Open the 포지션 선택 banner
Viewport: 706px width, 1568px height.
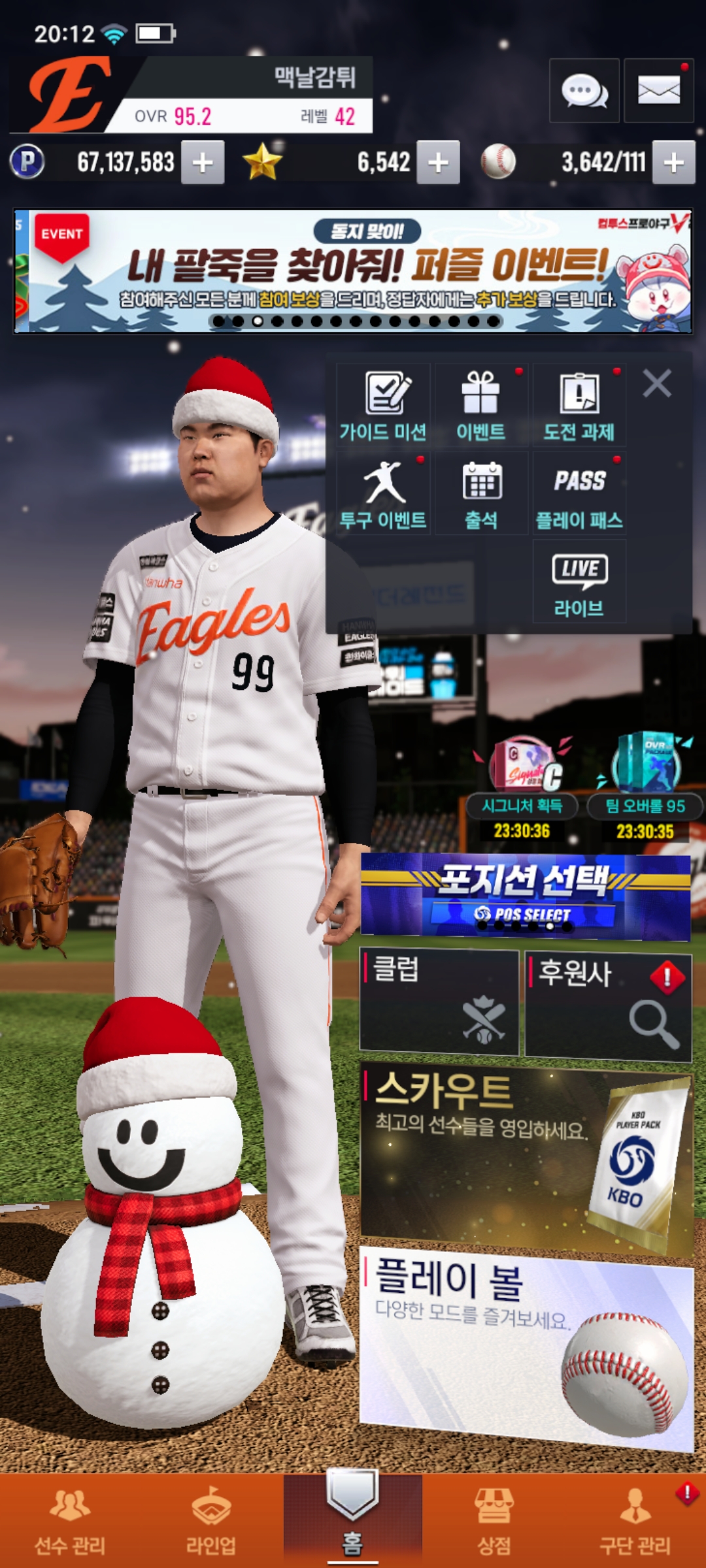[x=526, y=896]
